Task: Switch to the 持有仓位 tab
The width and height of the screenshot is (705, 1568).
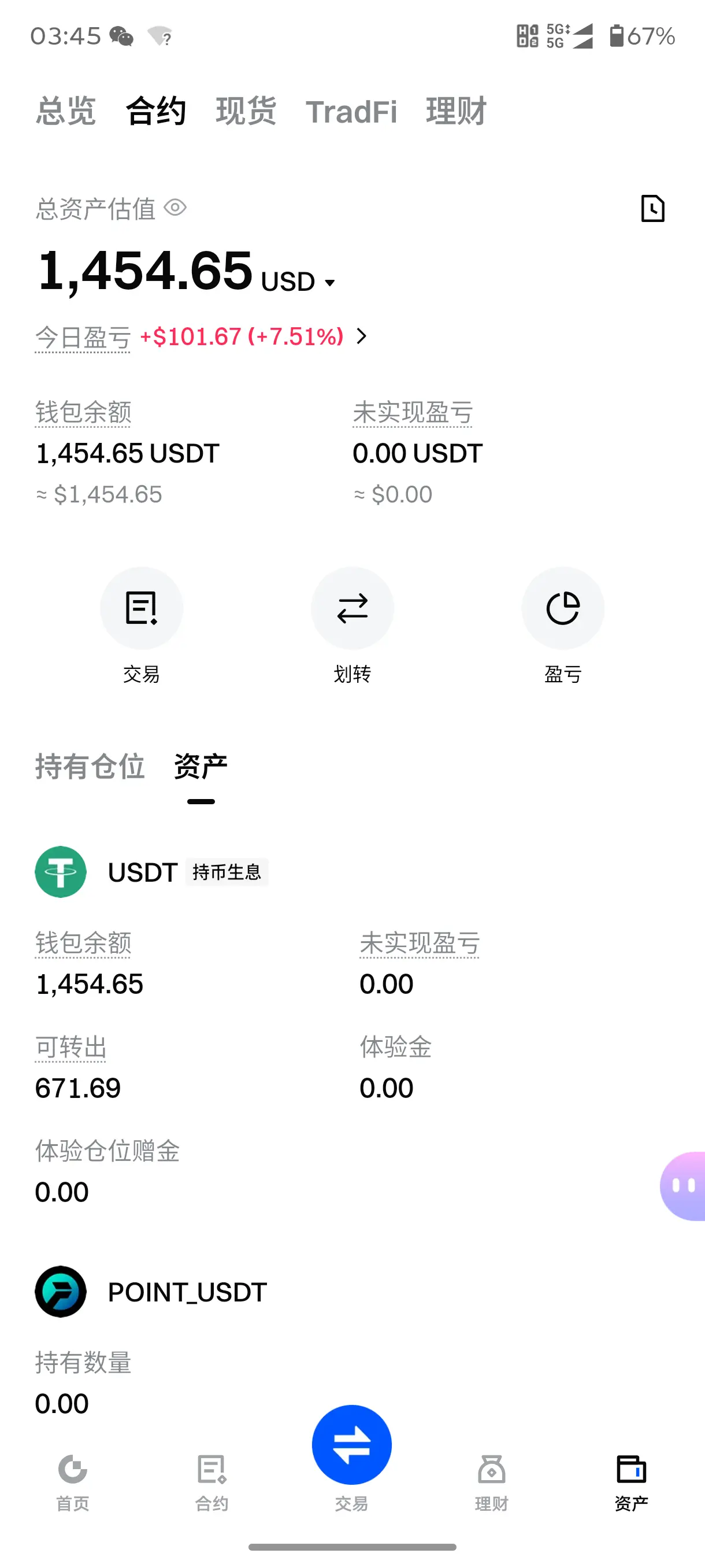Action: click(90, 766)
